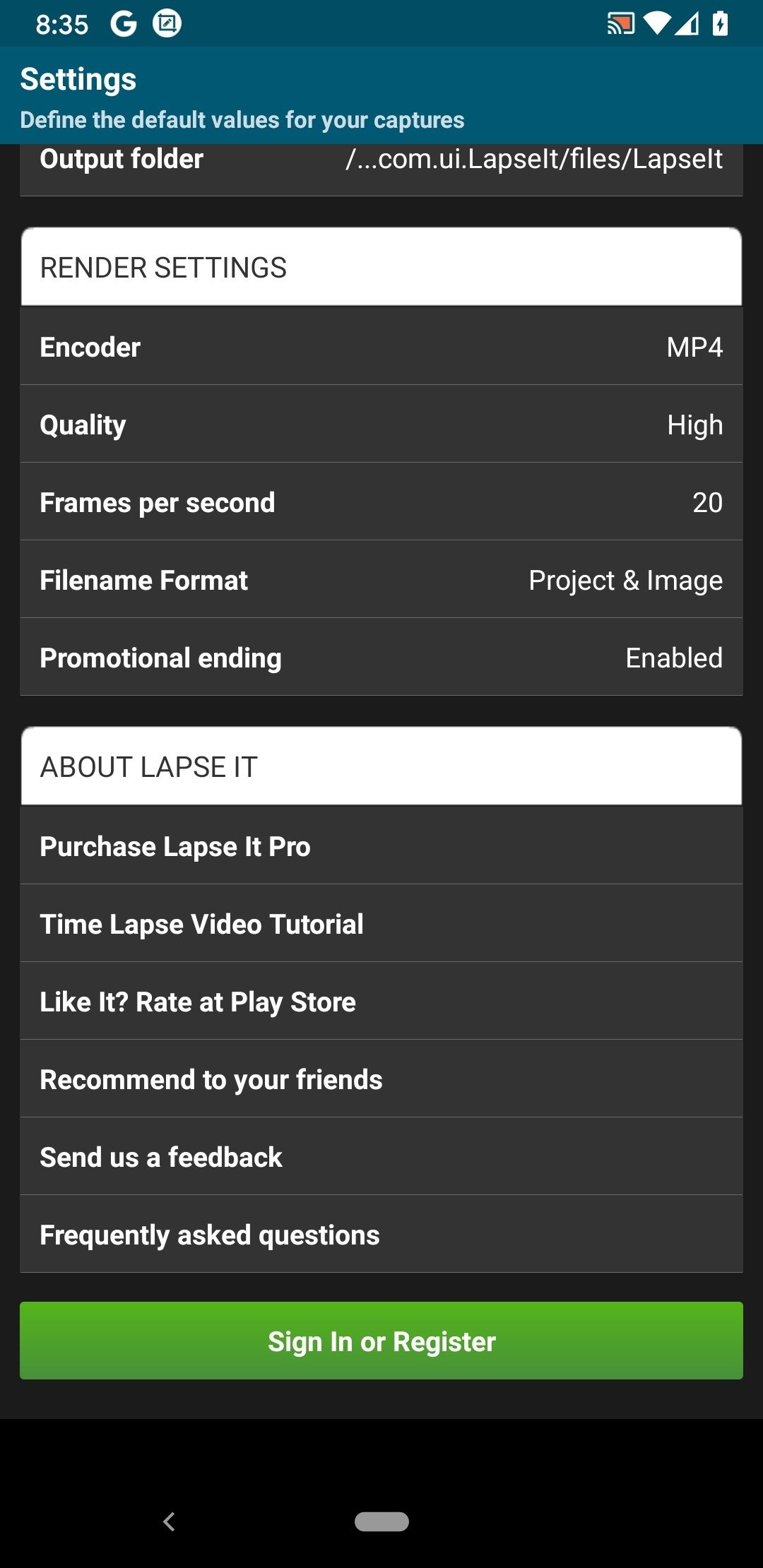Tap the home pill in the navigation bar
This screenshot has height=1568, width=763.
coord(381,1521)
